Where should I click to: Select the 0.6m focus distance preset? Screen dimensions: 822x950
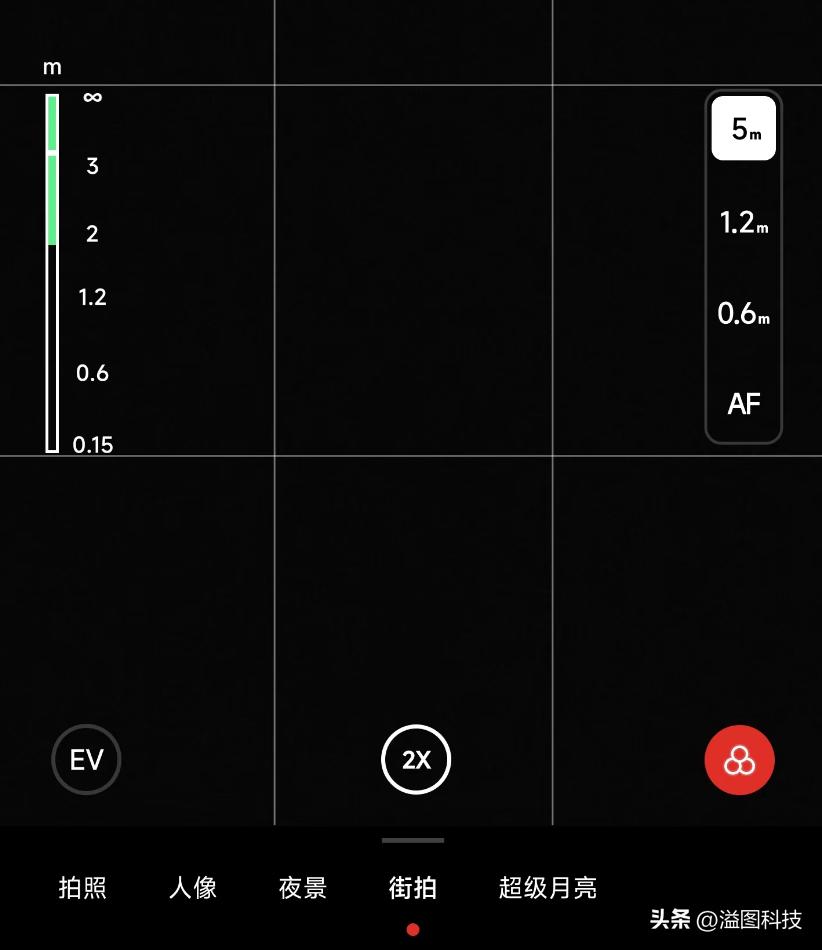tap(742, 313)
